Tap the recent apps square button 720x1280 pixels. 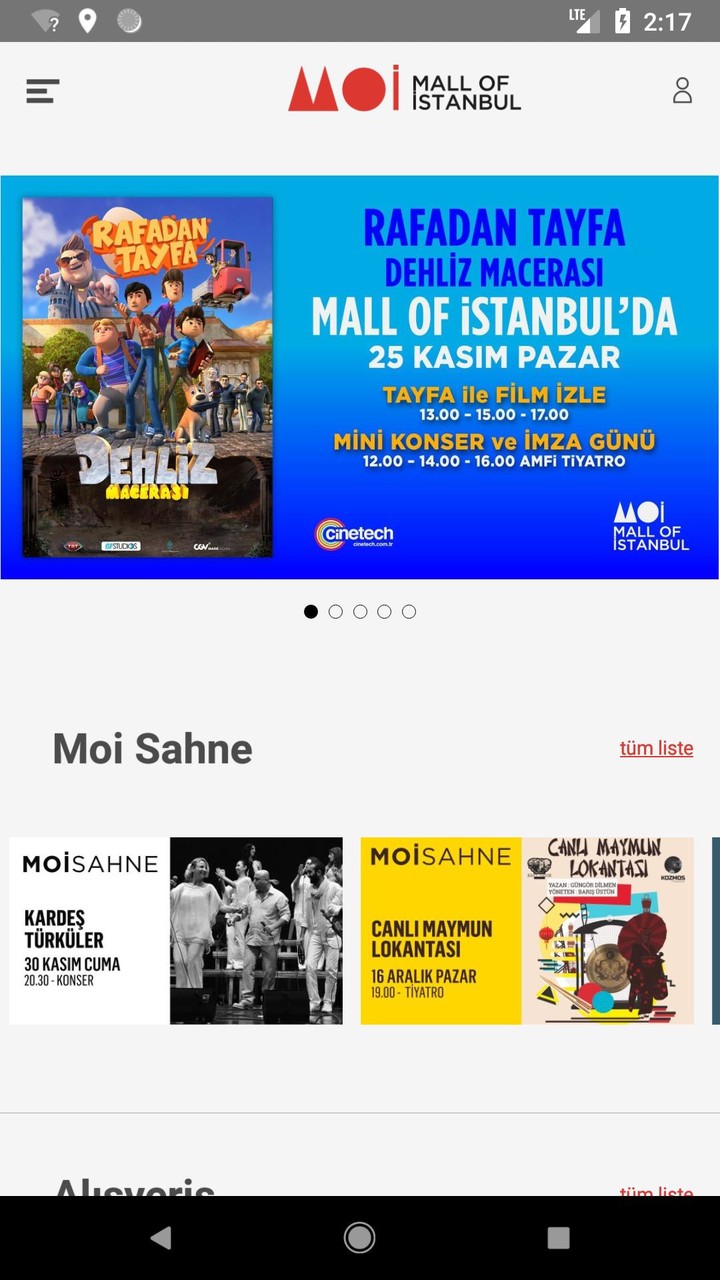[557, 1237]
